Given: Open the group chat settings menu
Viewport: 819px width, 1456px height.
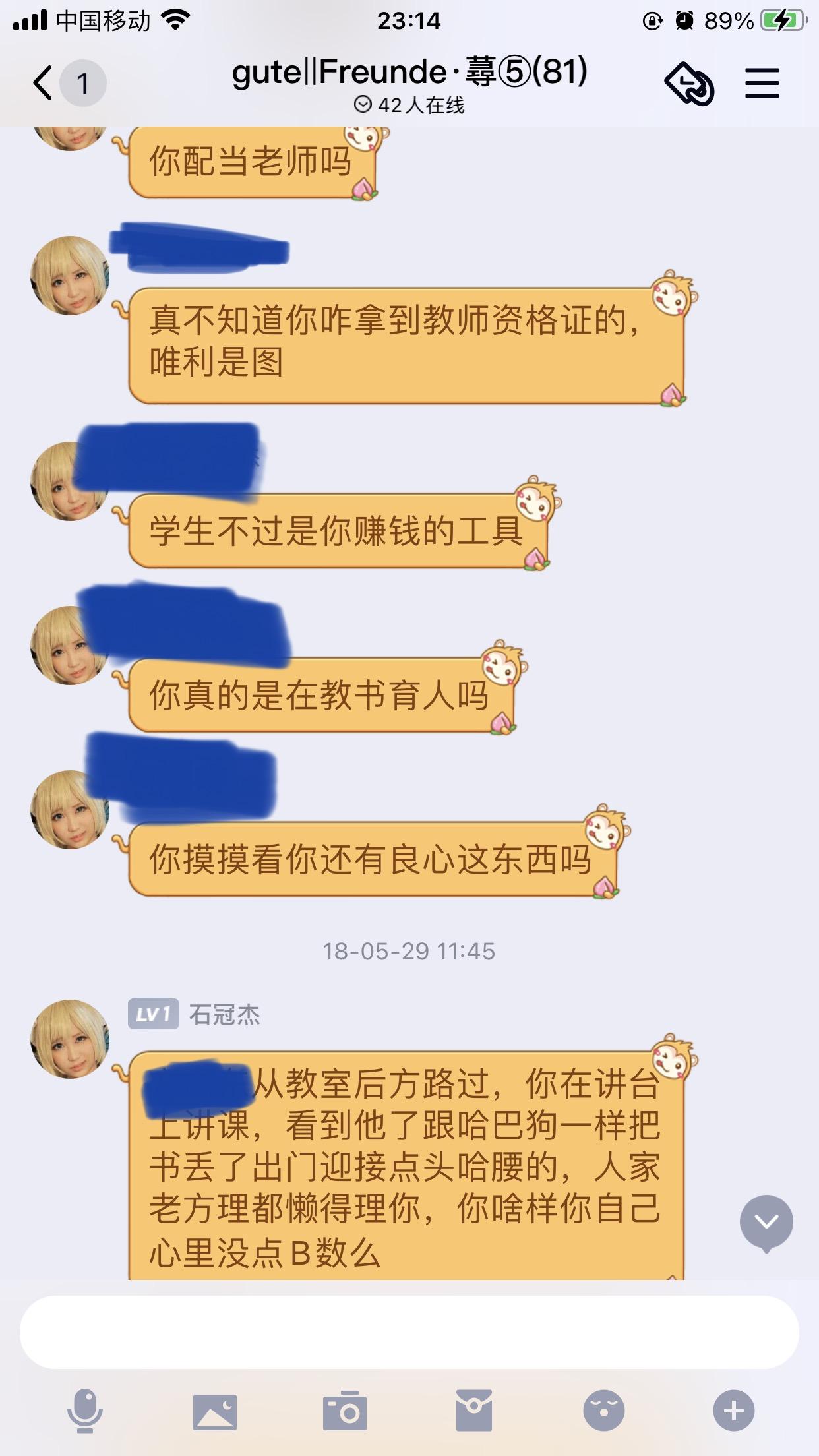Looking at the screenshot, I should 762,84.
